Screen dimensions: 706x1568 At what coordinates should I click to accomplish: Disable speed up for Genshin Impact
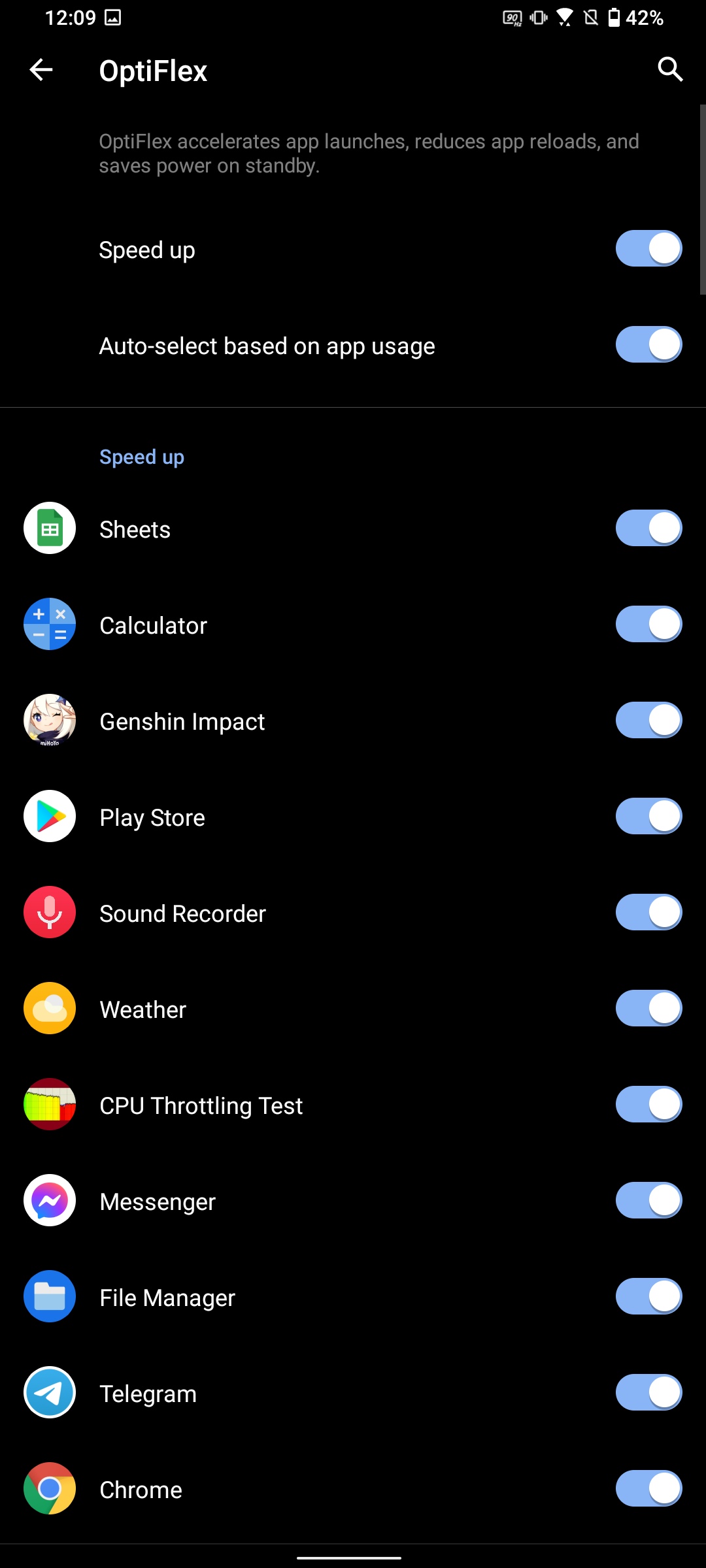coord(648,721)
